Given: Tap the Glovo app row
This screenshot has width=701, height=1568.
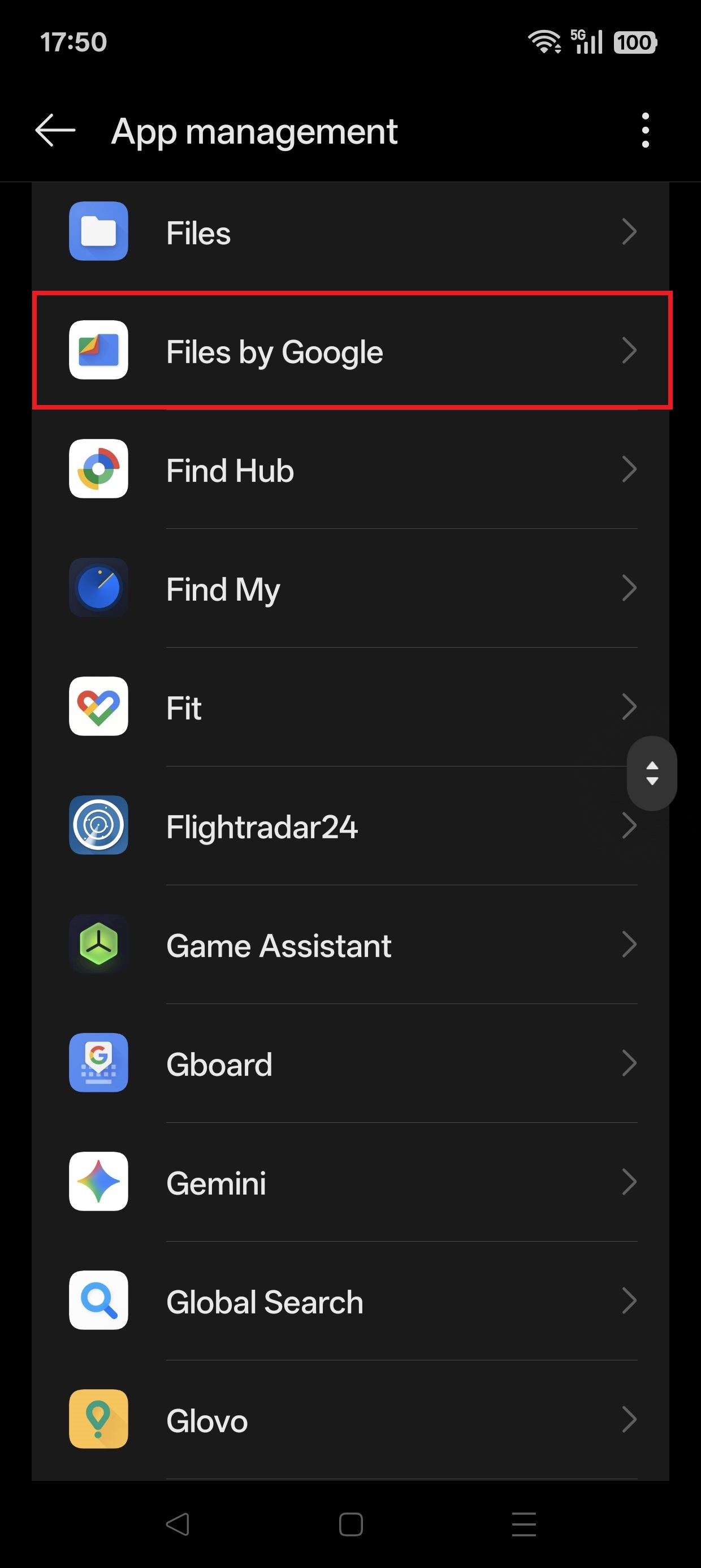Looking at the screenshot, I should tap(350, 1419).
